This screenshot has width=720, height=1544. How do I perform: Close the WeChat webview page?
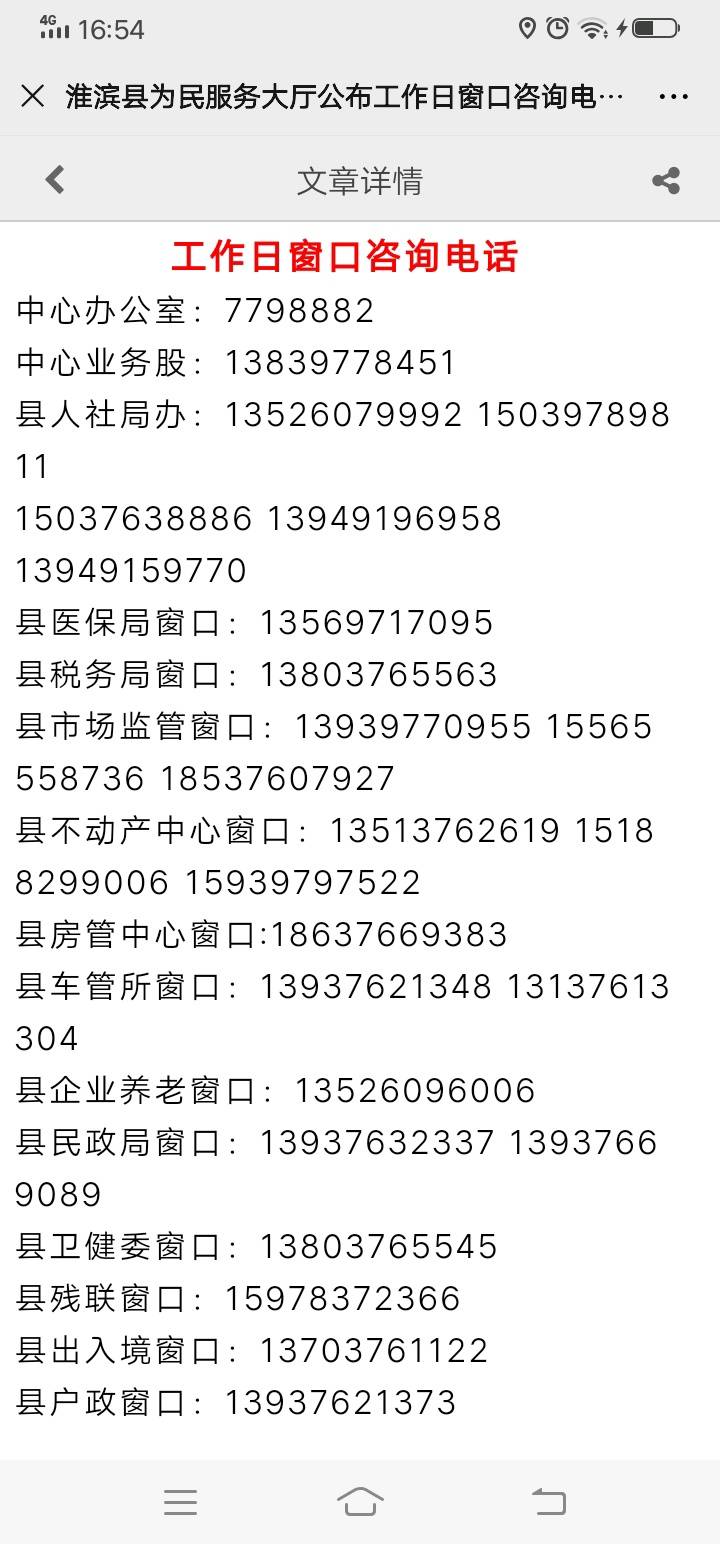[32, 96]
